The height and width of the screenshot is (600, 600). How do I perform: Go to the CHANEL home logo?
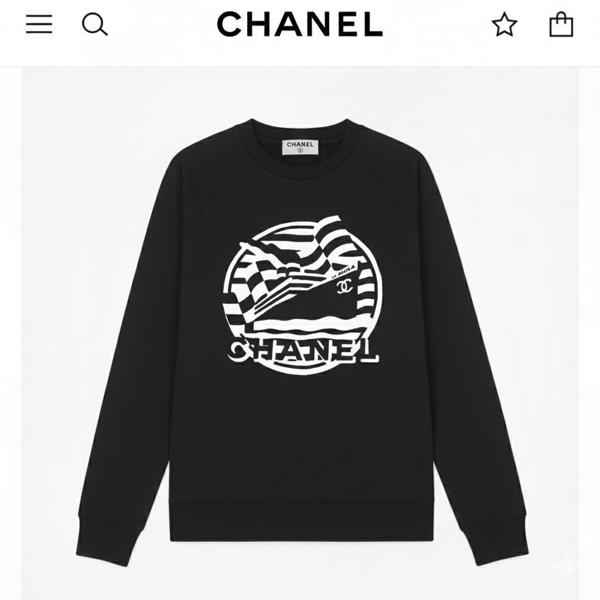(299, 24)
